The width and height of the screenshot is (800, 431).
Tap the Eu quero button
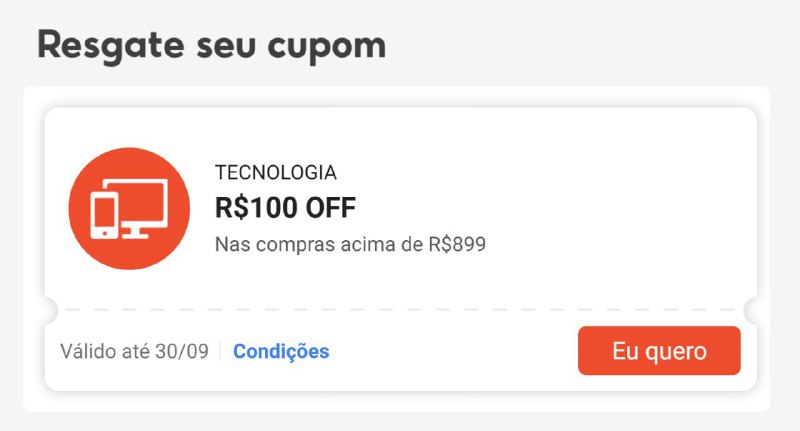click(x=659, y=351)
